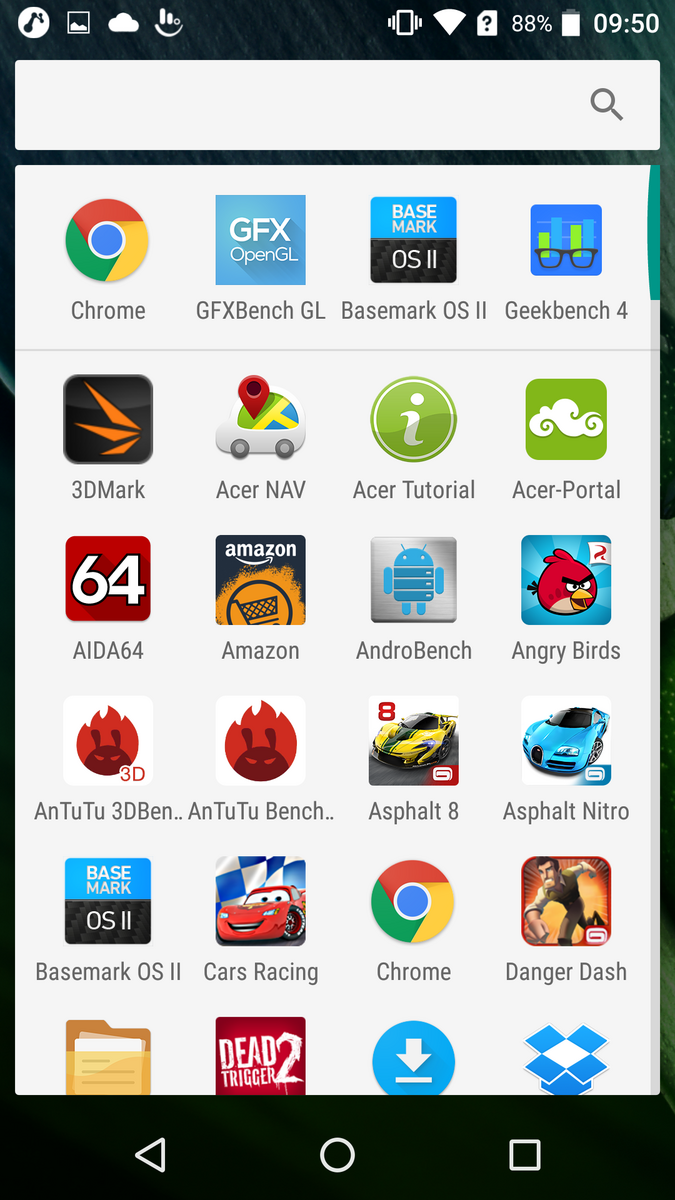Open the Amazon app

(x=260, y=580)
